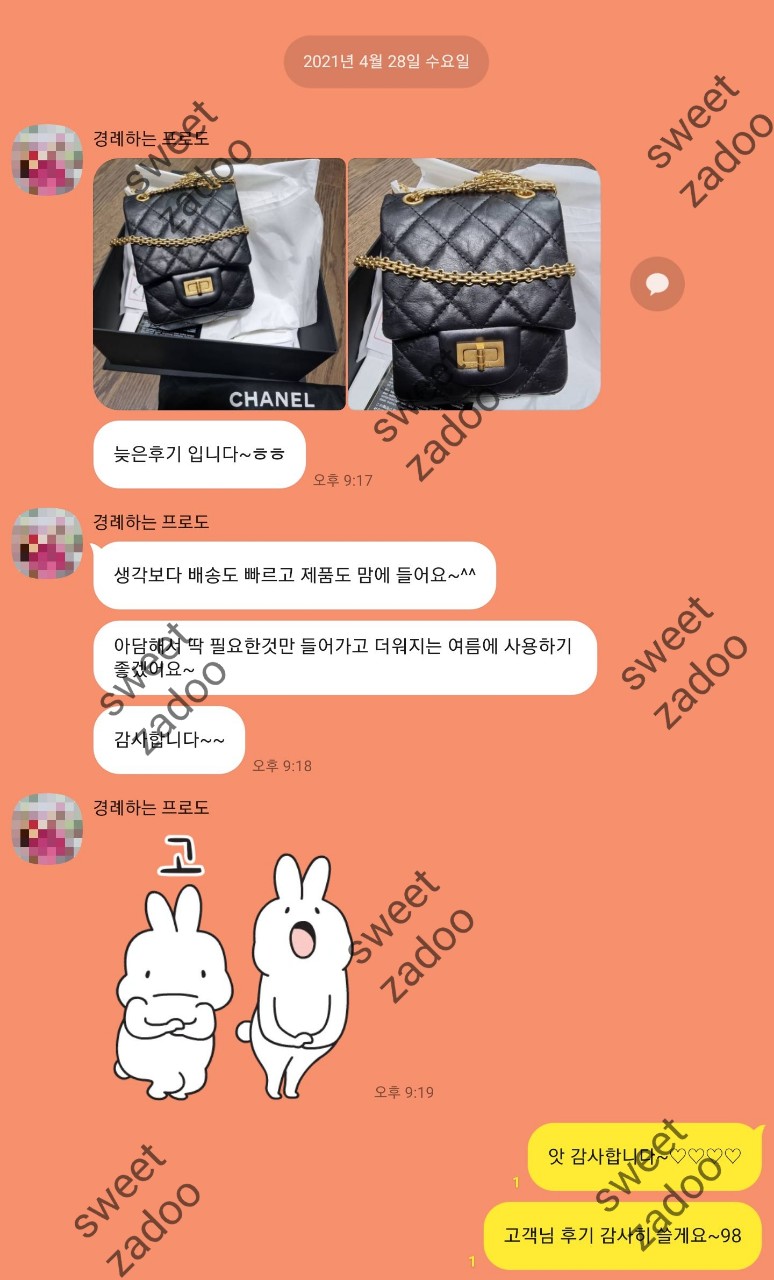Open the right close-up bag photo
The height and width of the screenshot is (1280, 774).
[474, 284]
